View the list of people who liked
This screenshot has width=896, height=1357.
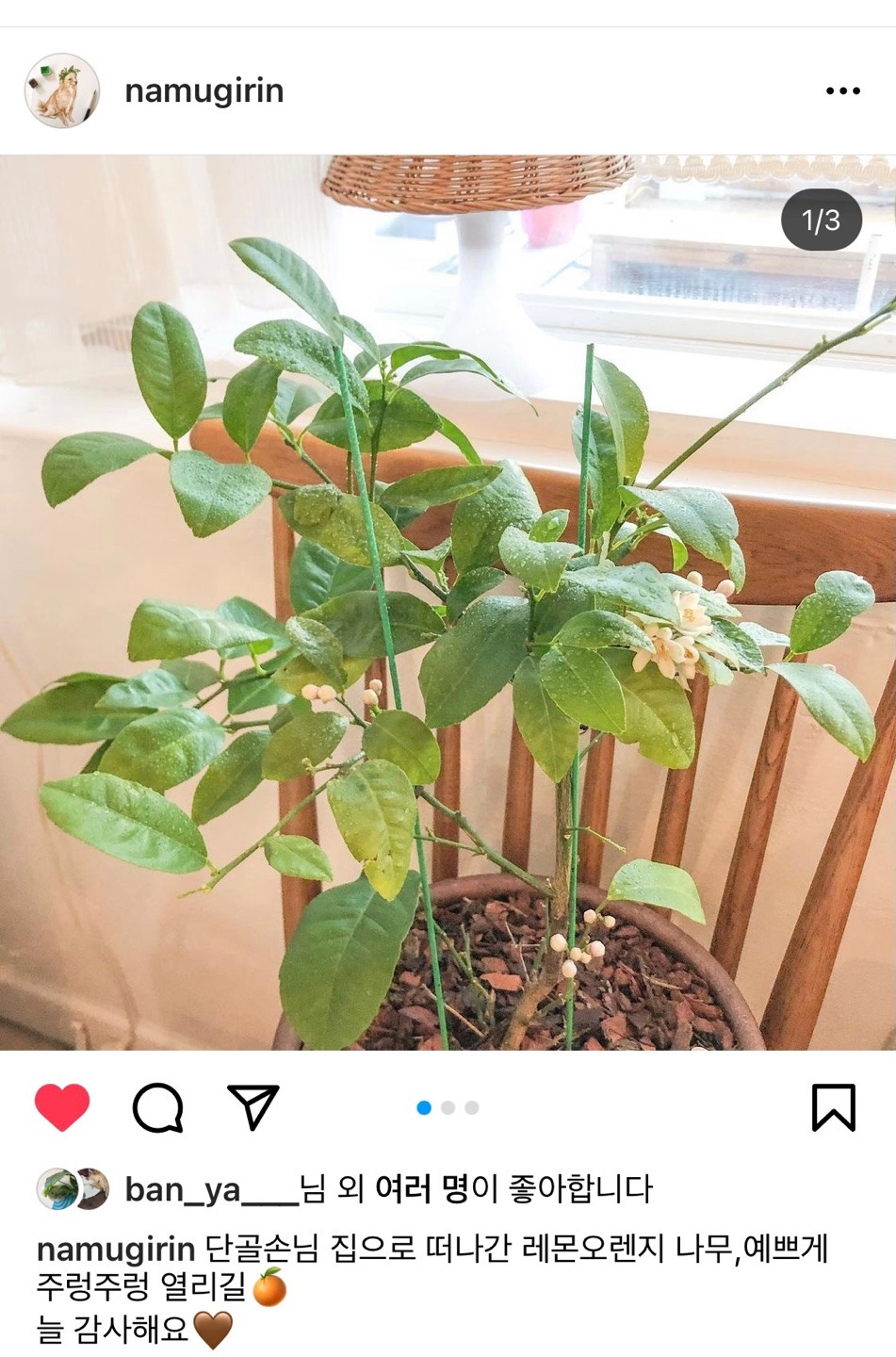tap(422, 1189)
